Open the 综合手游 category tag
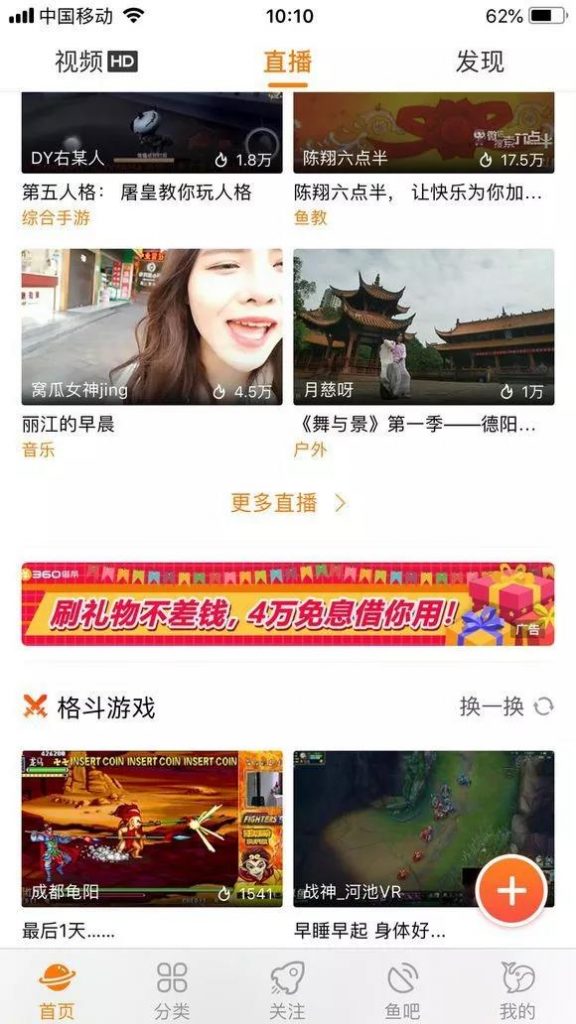 [x=56, y=218]
